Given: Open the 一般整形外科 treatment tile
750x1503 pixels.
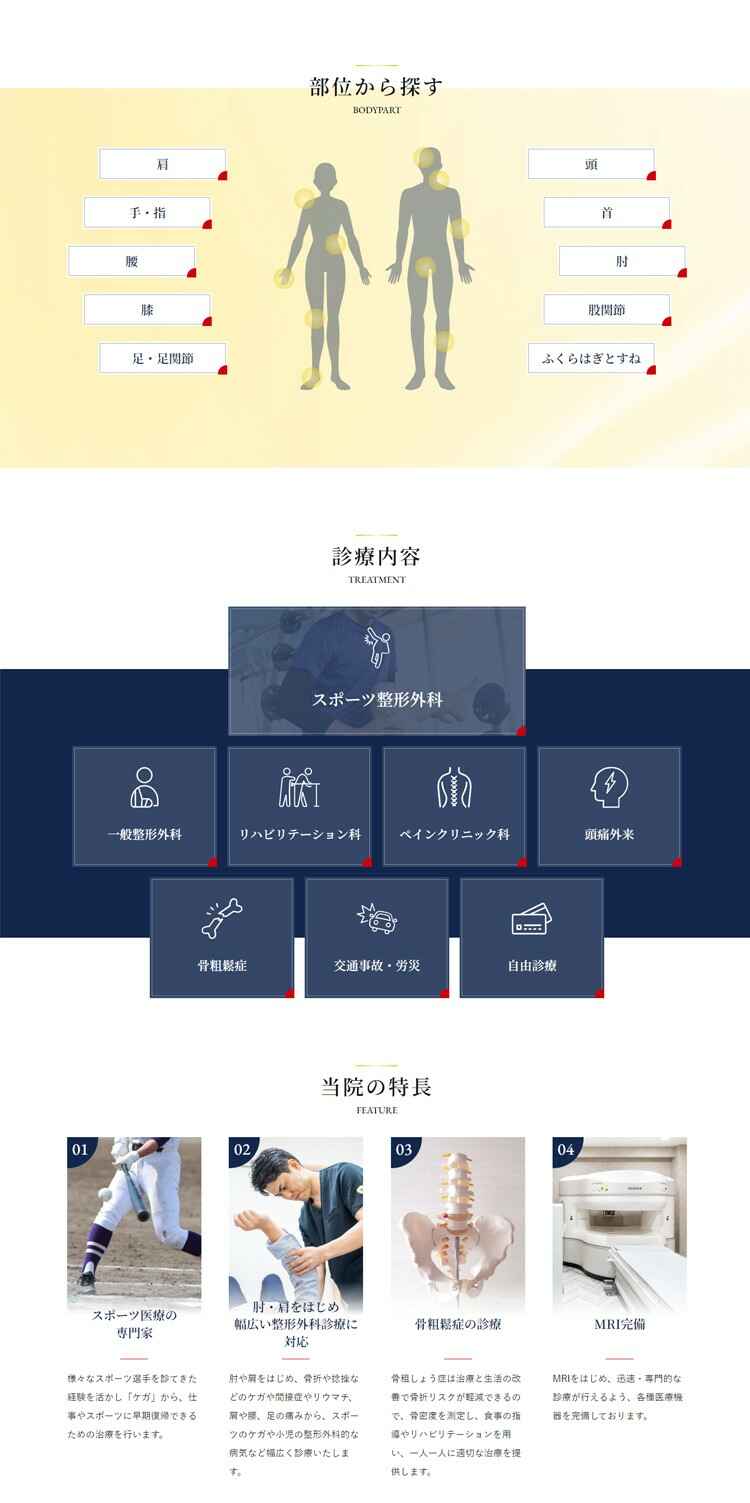Looking at the screenshot, I should (144, 806).
